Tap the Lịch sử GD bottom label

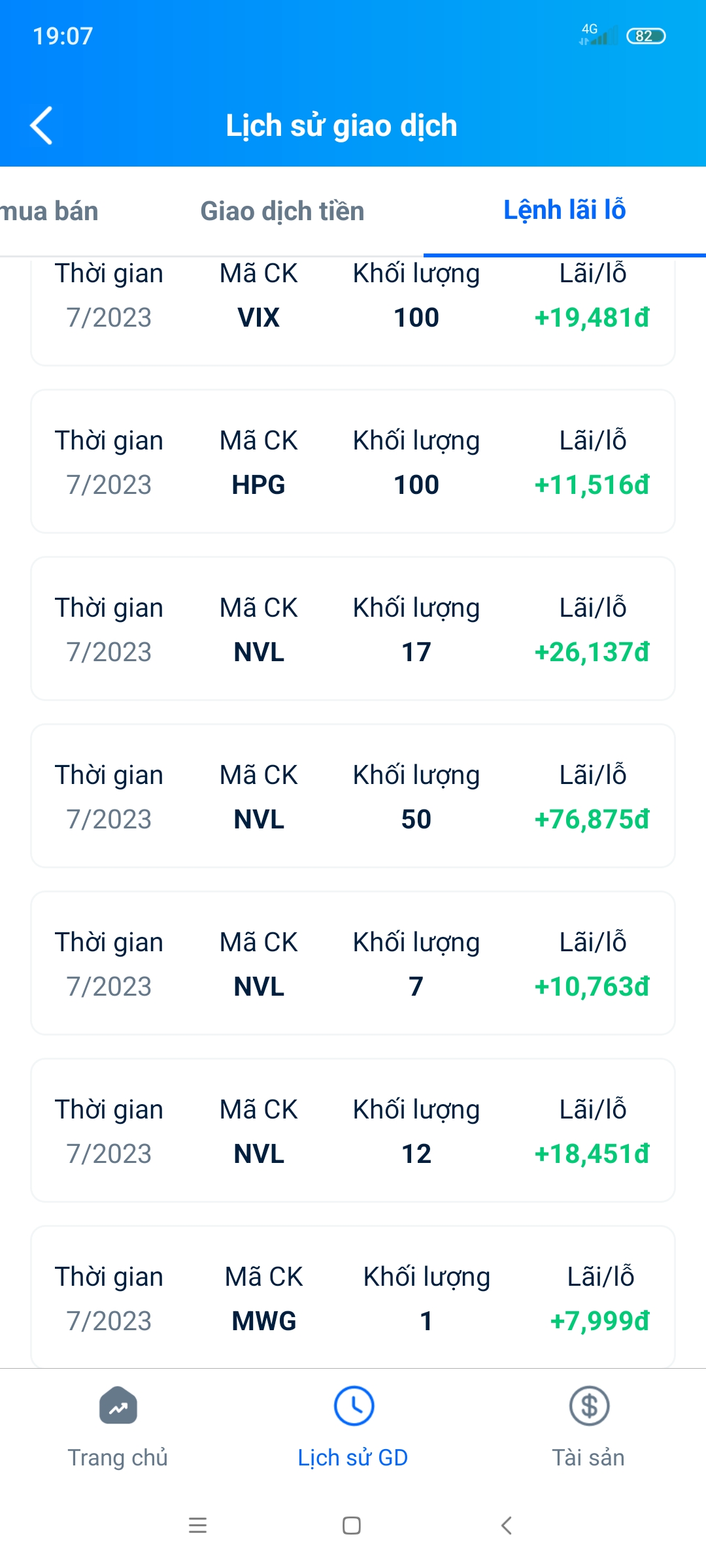[352, 1456]
